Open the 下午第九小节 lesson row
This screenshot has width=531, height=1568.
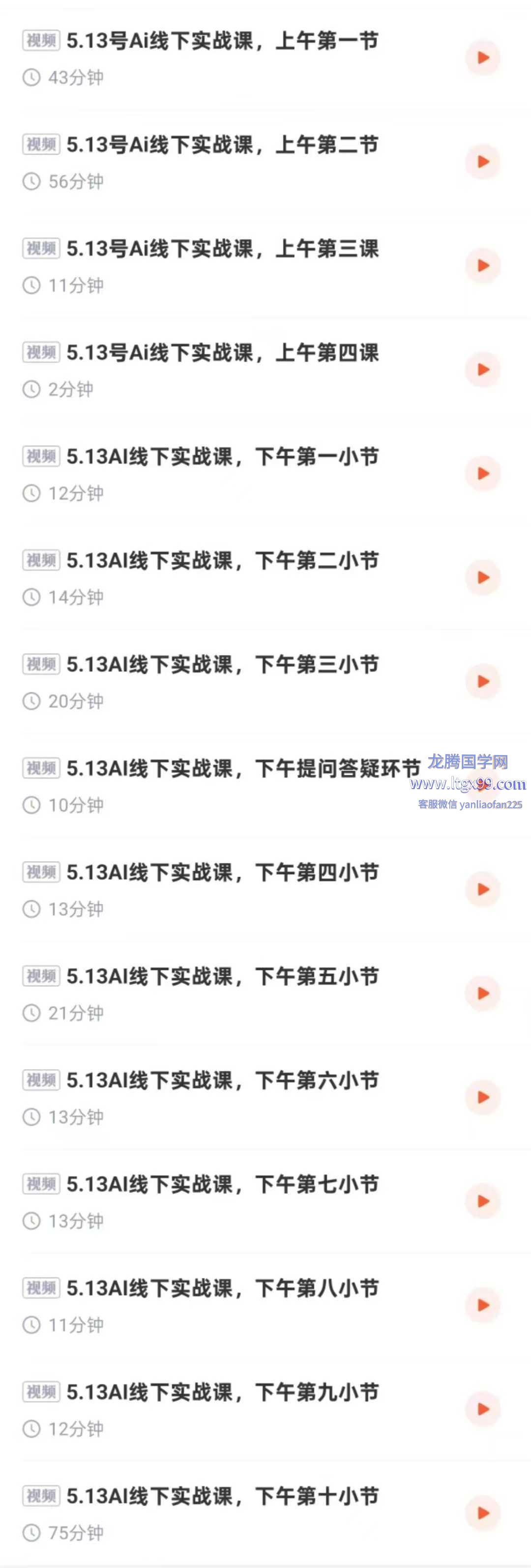222,1392
